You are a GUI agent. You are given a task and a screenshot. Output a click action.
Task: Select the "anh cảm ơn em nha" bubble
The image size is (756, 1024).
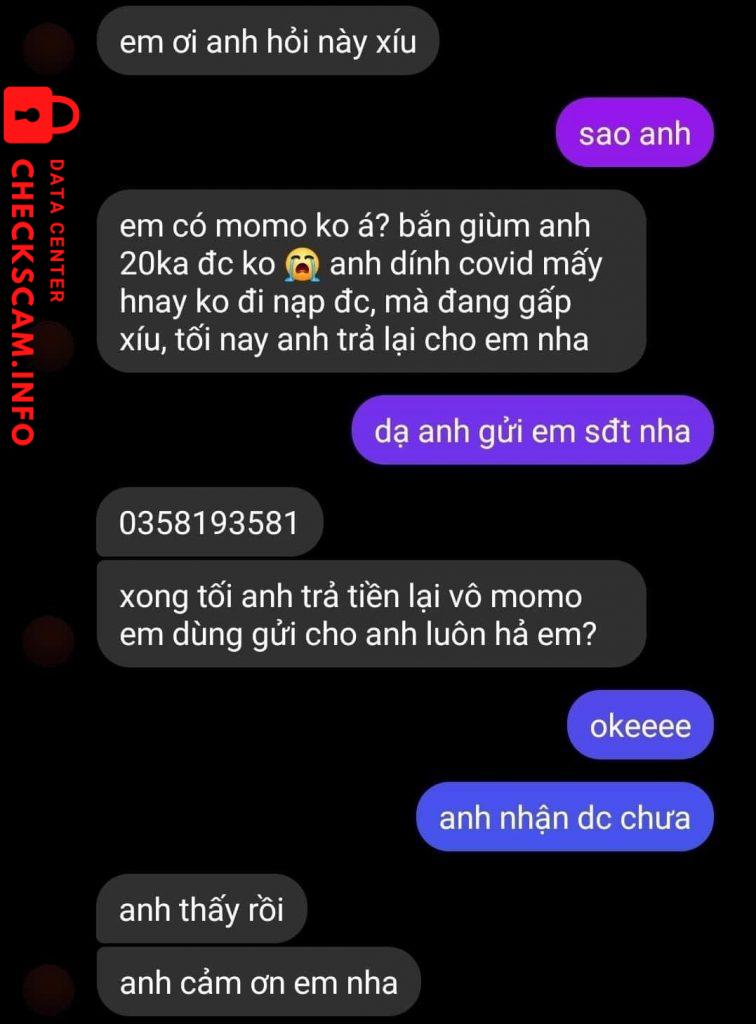(256, 981)
